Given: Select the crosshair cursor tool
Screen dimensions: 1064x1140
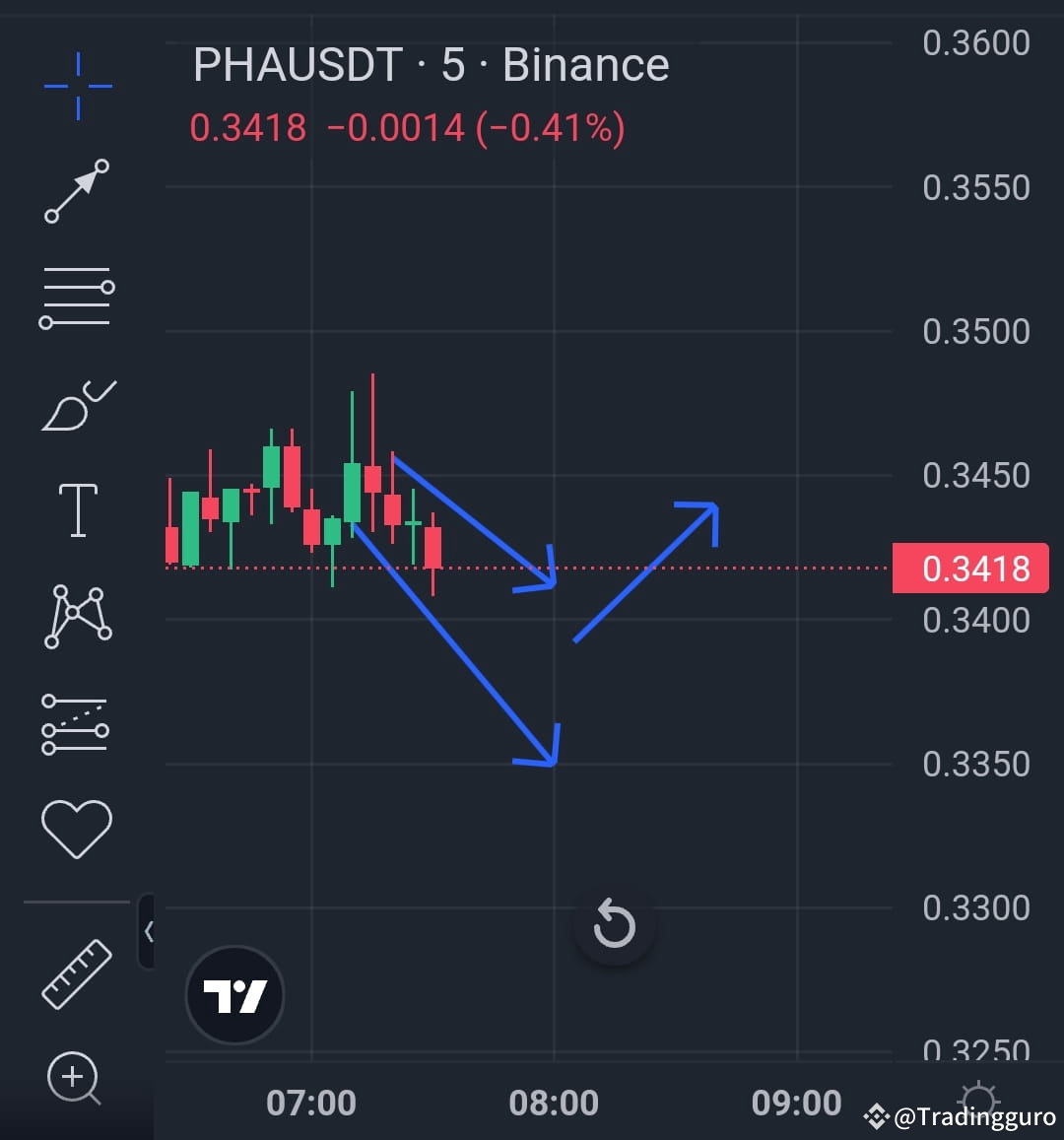Looking at the screenshot, I should click(x=76, y=85).
